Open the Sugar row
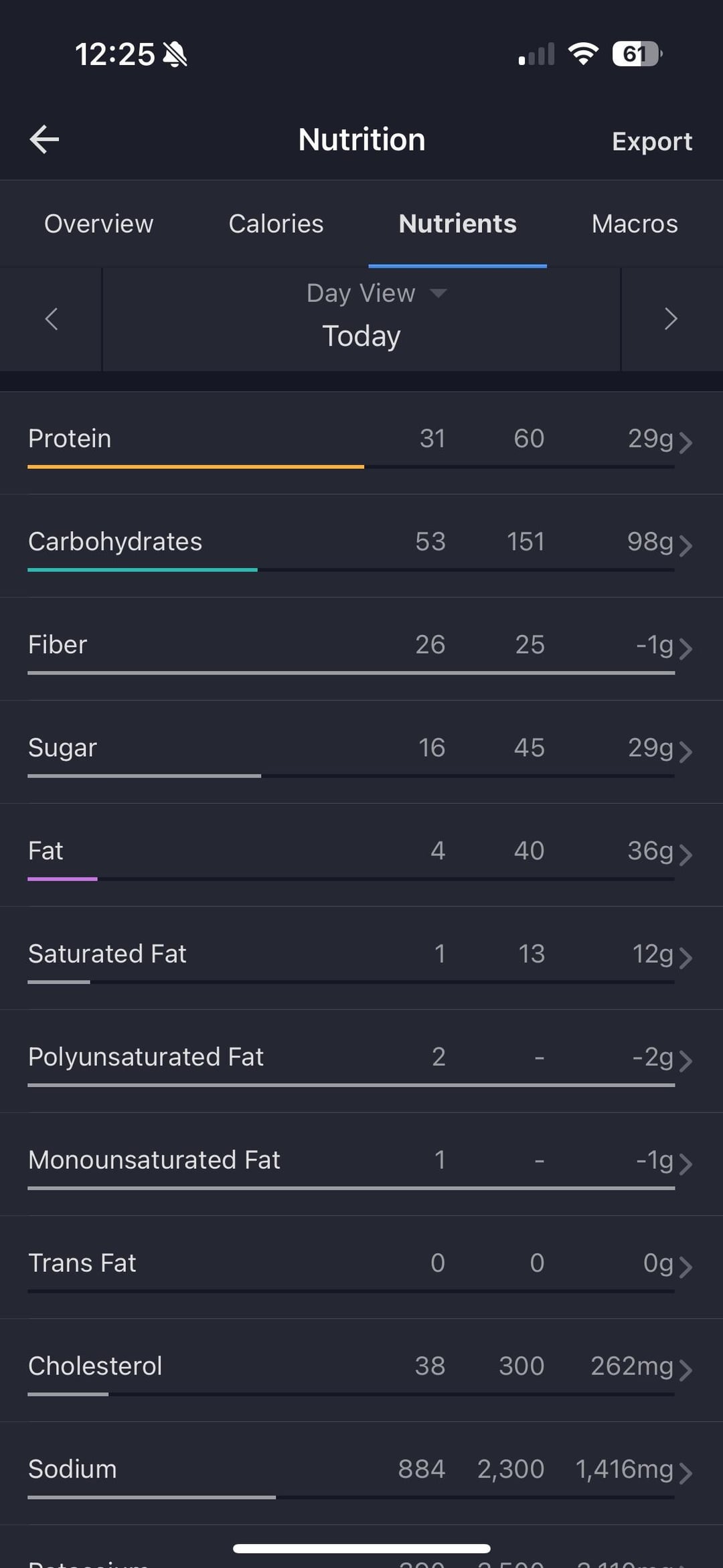723x1568 pixels. pos(361,752)
